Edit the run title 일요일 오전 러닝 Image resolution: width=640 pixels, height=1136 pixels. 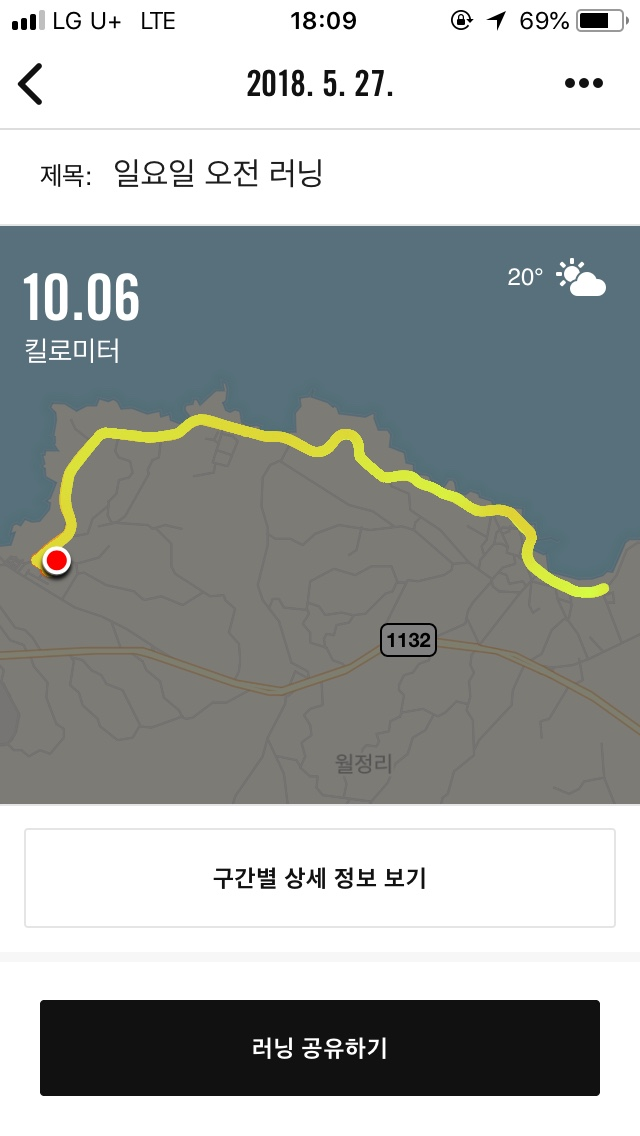[217, 174]
